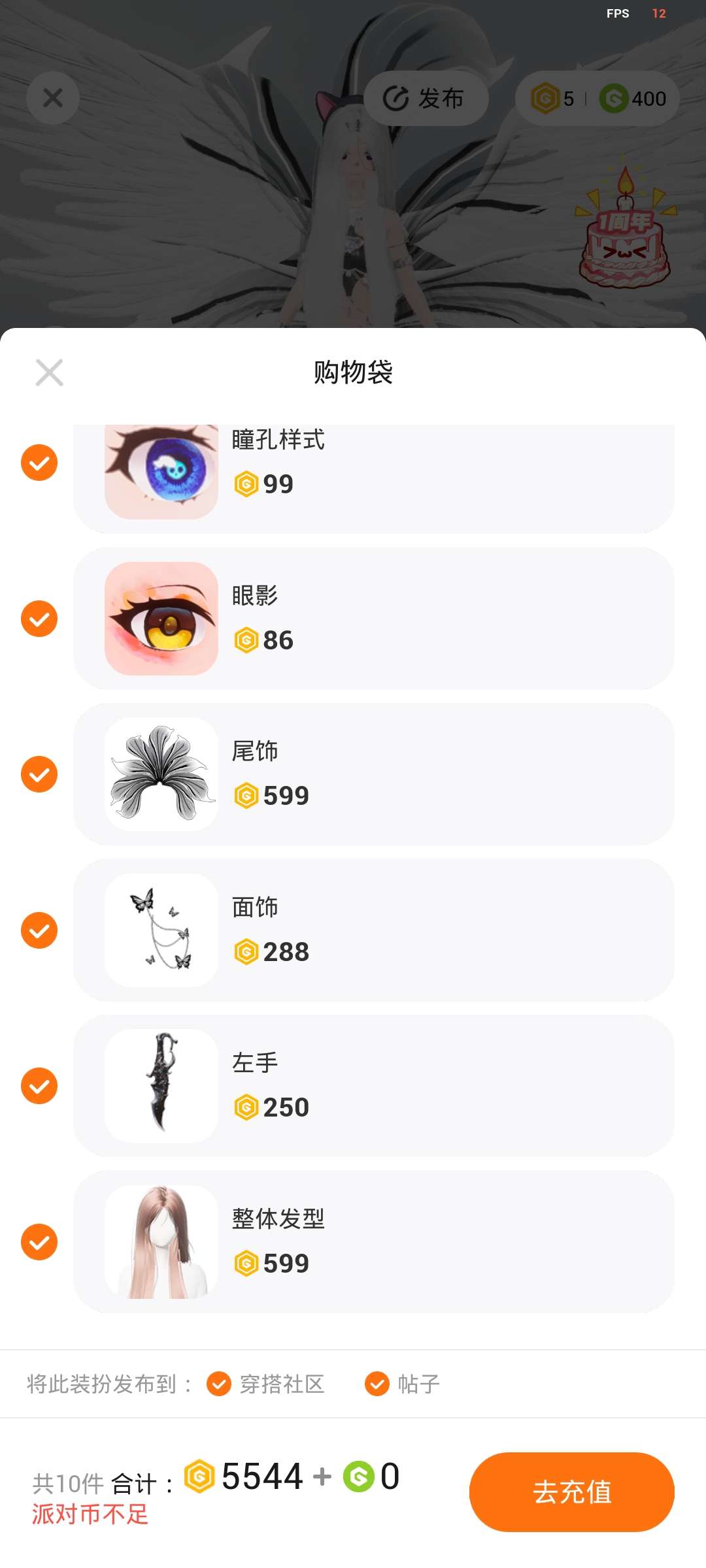Toggle publishing to 穿搭社区
Image resolution: width=706 pixels, height=1568 pixels.
[x=219, y=1383]
